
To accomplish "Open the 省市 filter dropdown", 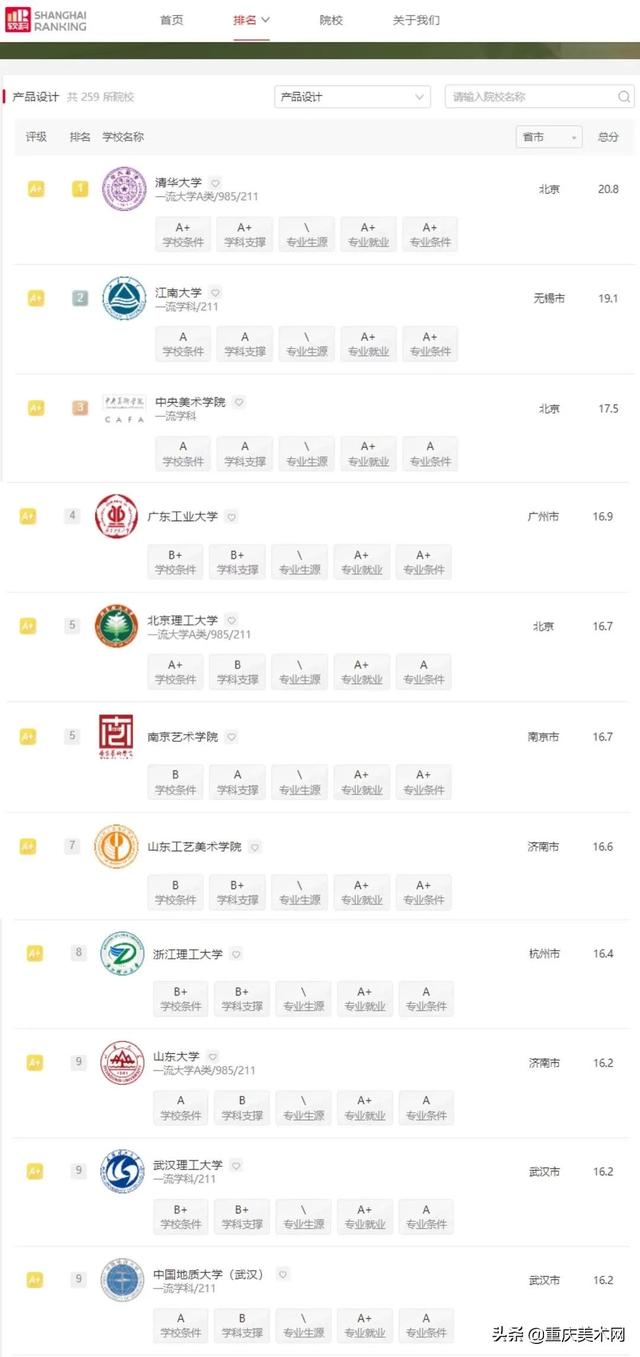I will 548,137.
